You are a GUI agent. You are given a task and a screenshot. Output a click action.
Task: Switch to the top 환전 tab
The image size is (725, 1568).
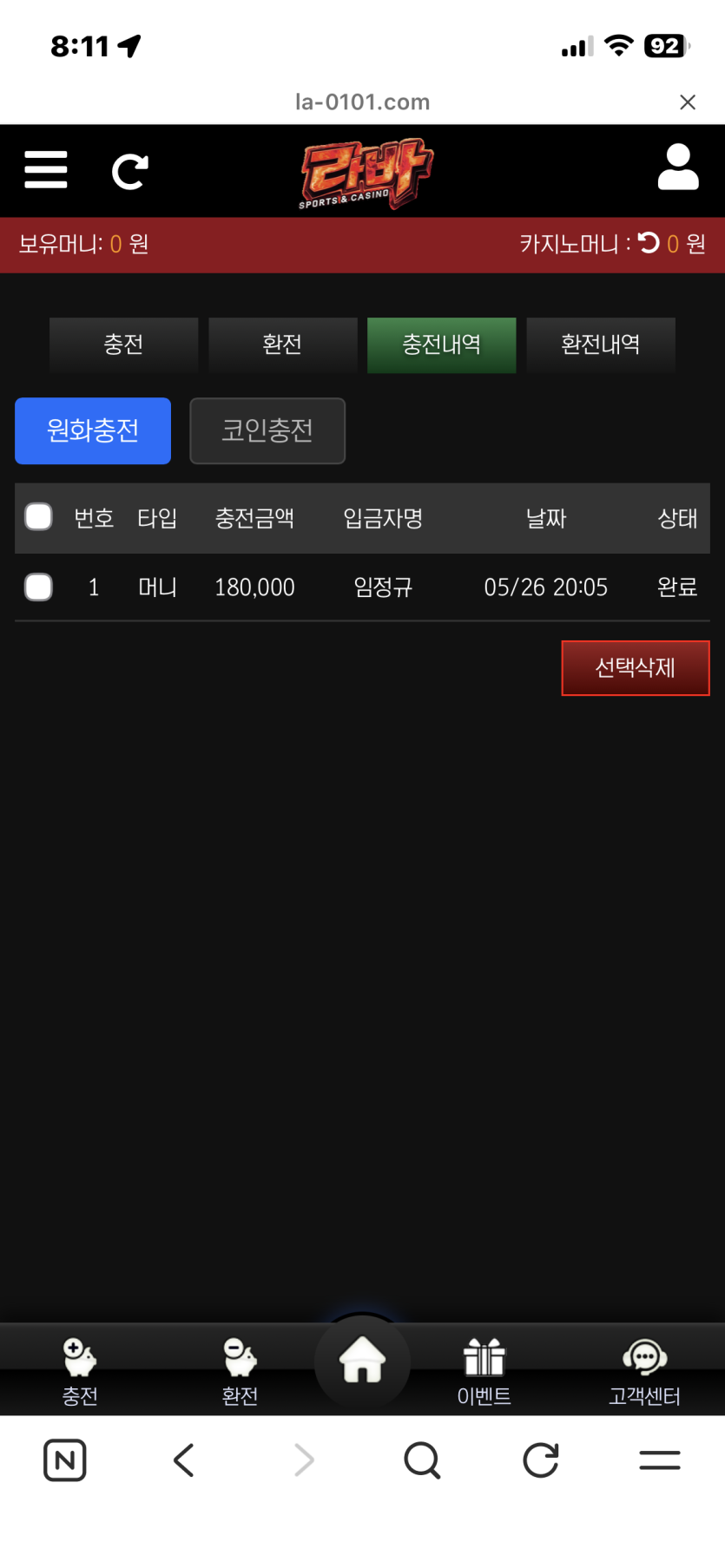tap(282, 344)
